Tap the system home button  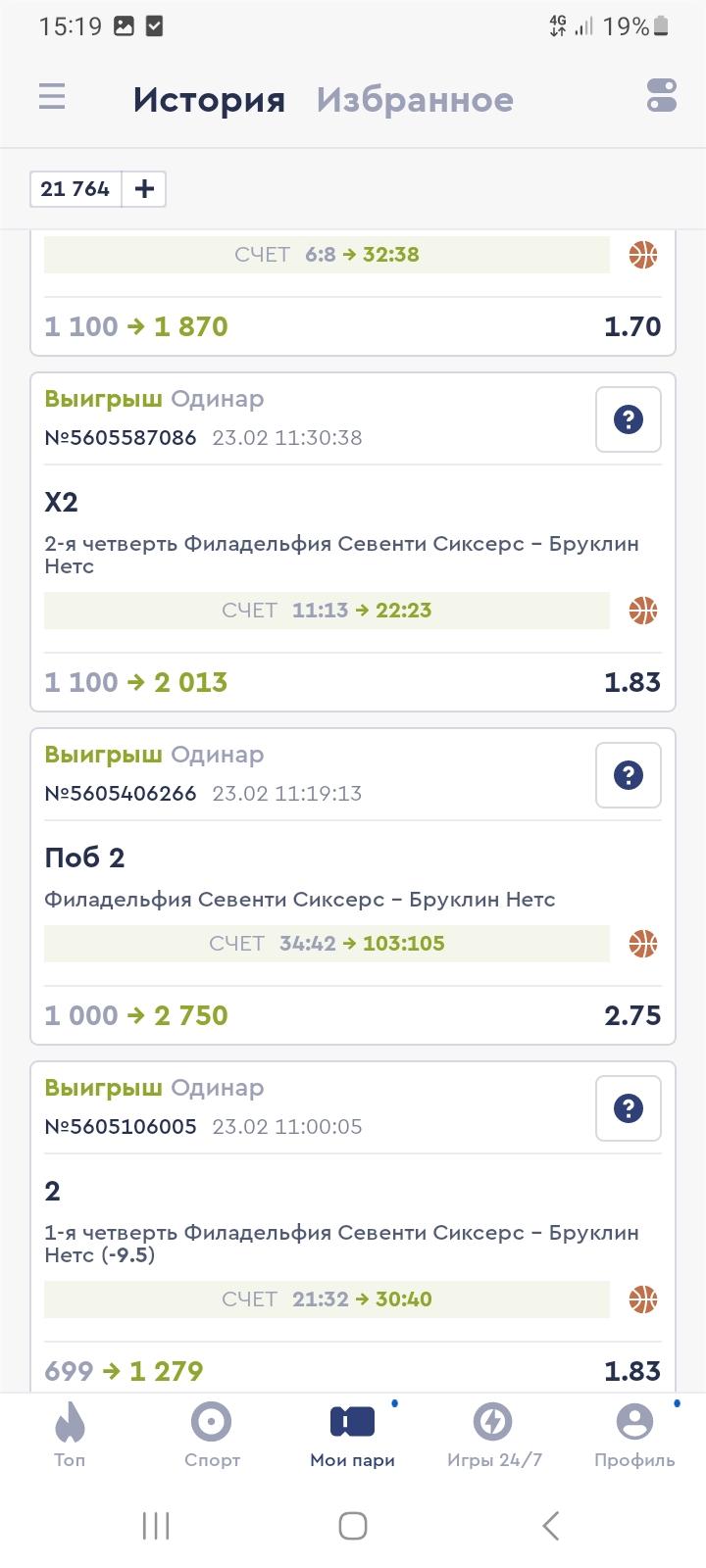point(353,1525)
